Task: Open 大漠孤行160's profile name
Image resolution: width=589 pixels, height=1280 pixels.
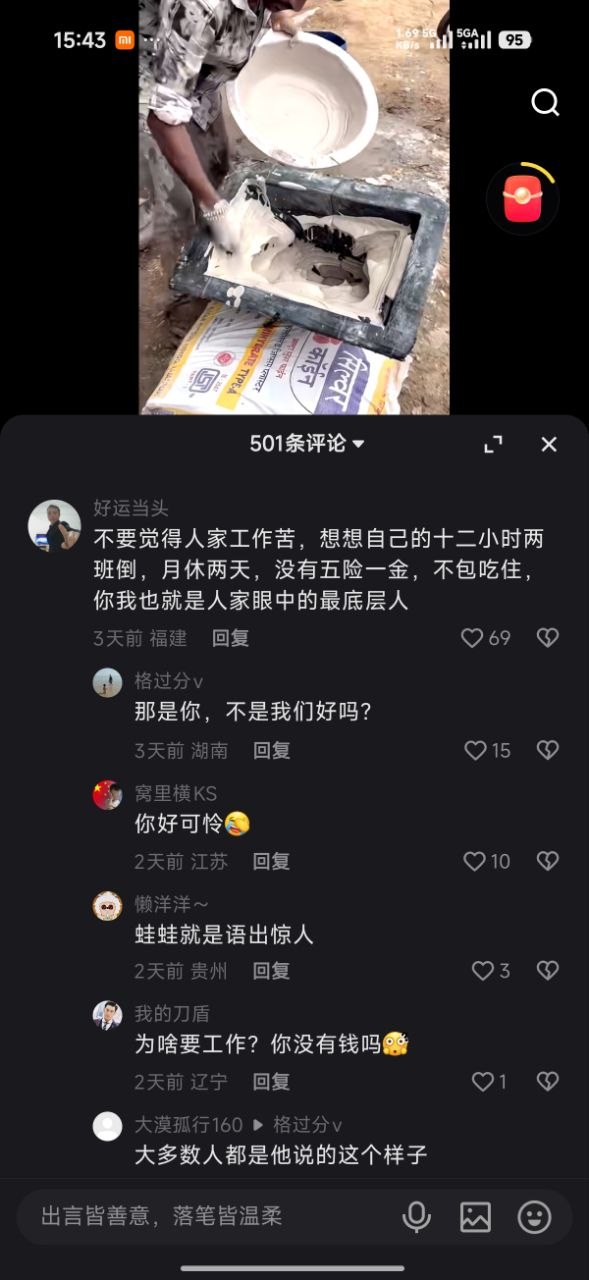Action: [x=189, y=1125]
